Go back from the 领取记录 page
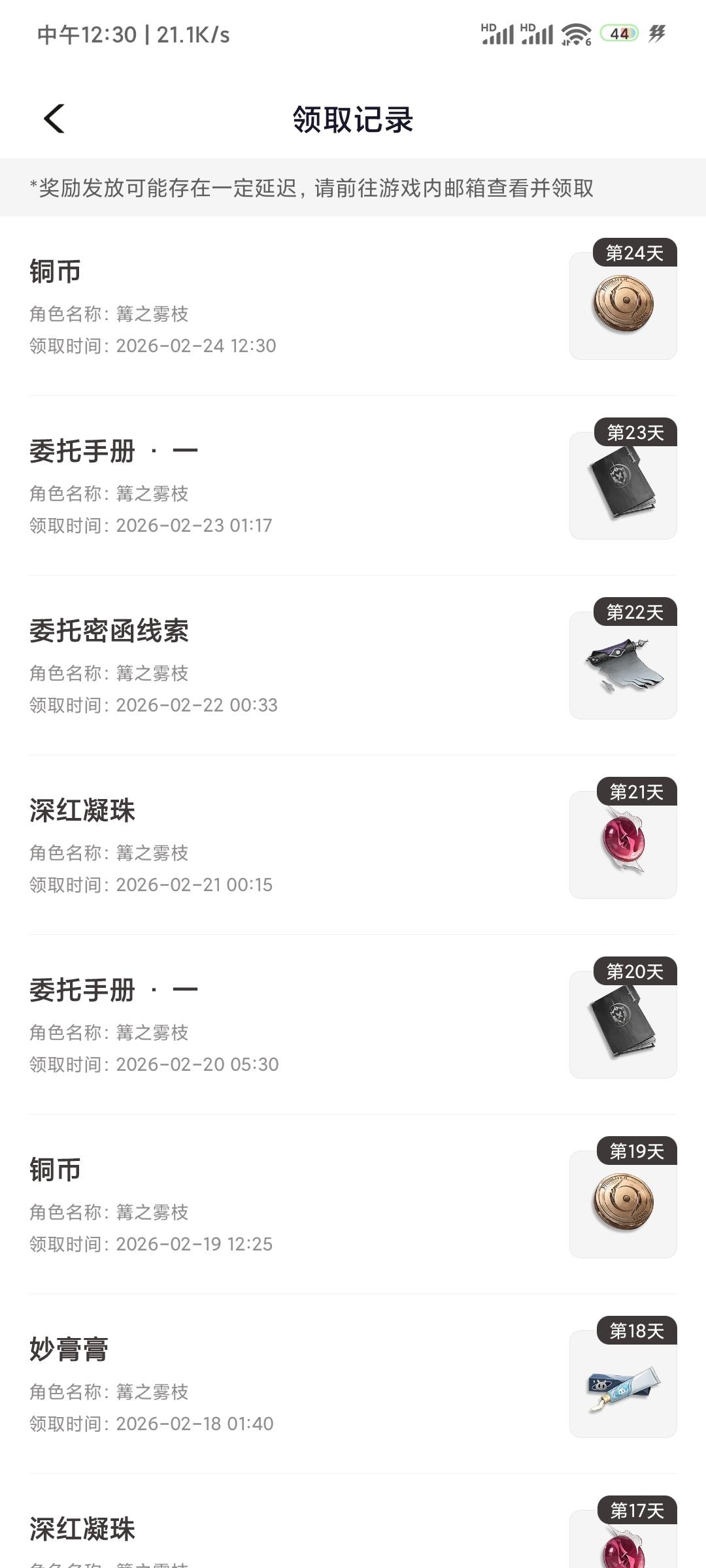Screen dimensions: 706x1568 coord(54,119)
